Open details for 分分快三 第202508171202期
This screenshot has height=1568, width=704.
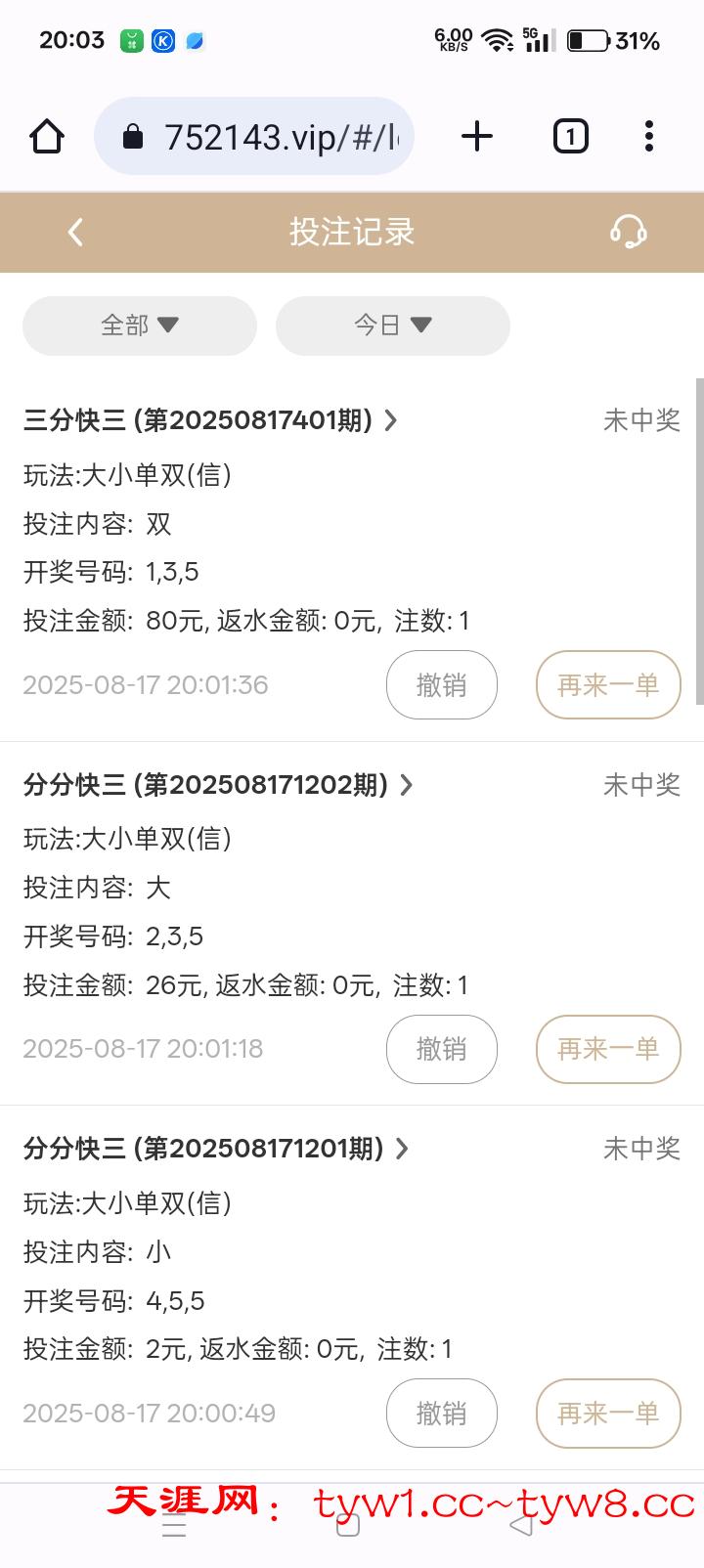[218, 785]
